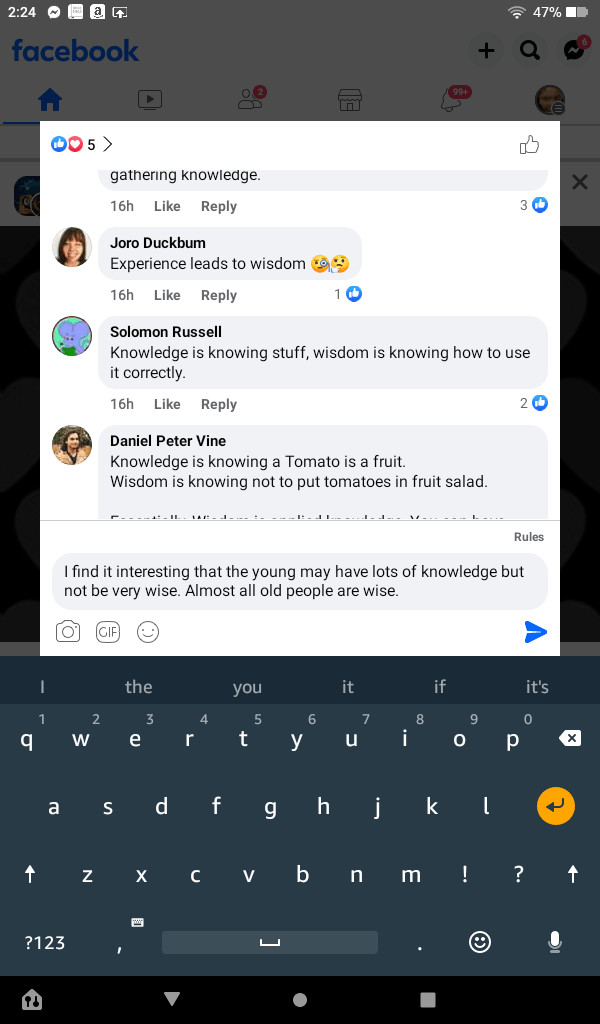Delete a character with backspace key
This screenshot has width=600, height=1024.
click(x=569, y=738)
